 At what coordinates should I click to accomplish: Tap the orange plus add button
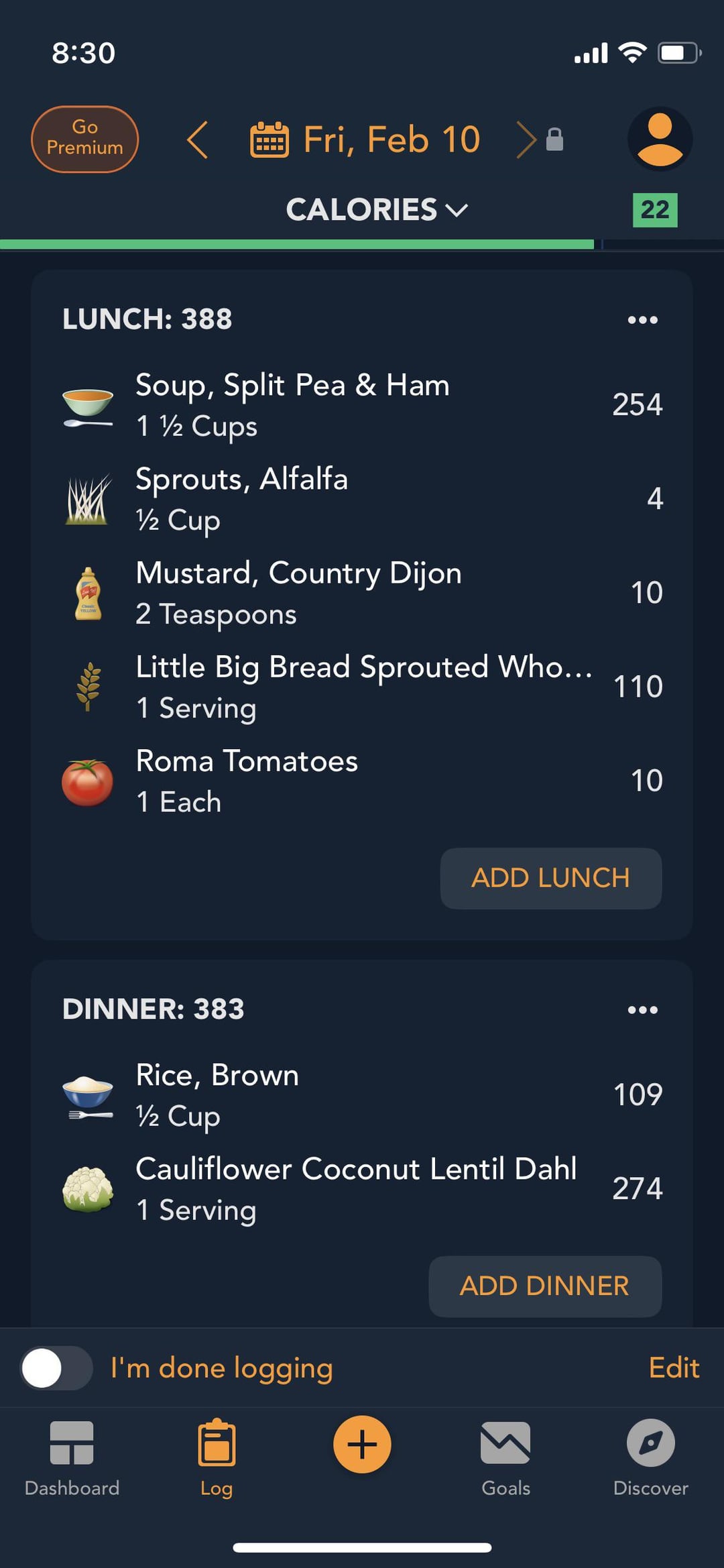[362, 1444]
